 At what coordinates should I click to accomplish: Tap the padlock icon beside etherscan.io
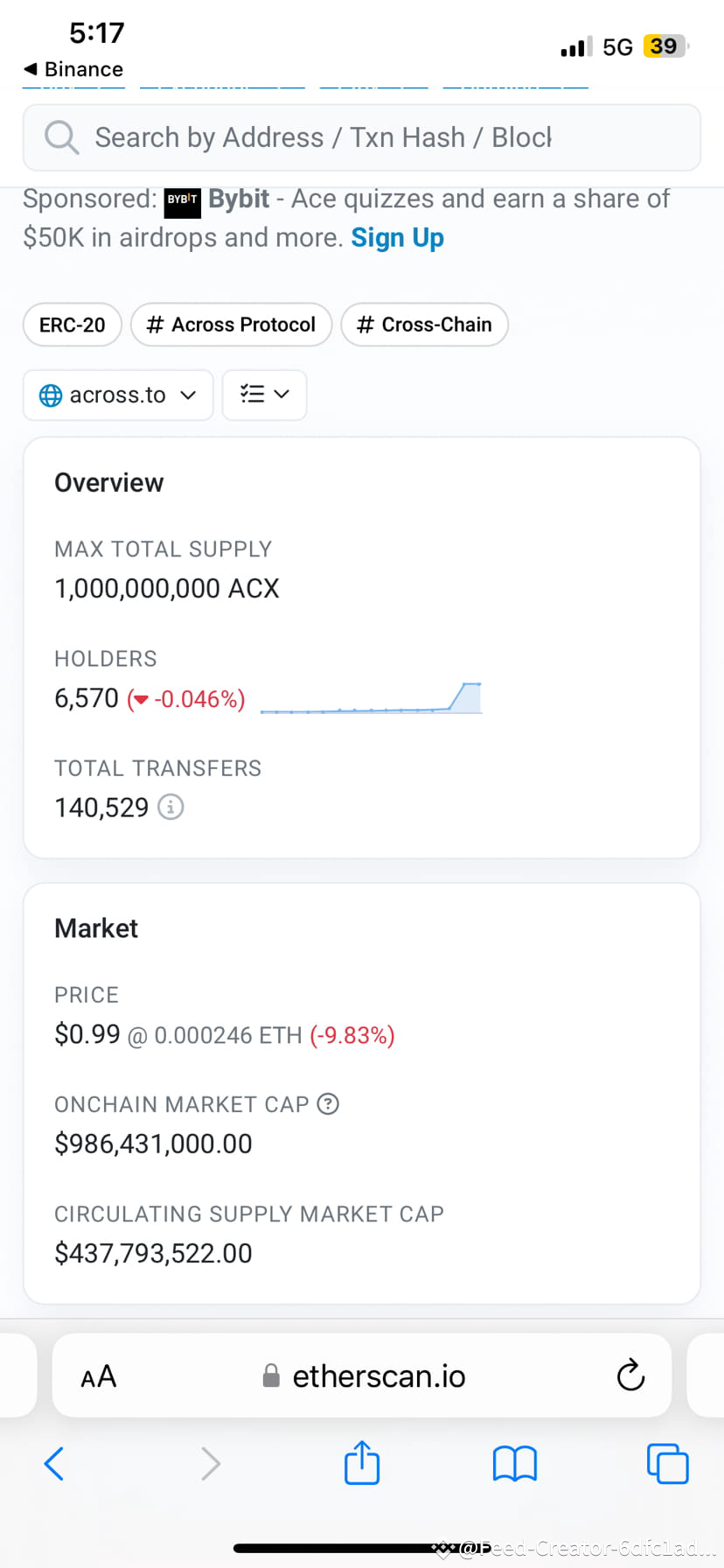[x=272, y=1375]
